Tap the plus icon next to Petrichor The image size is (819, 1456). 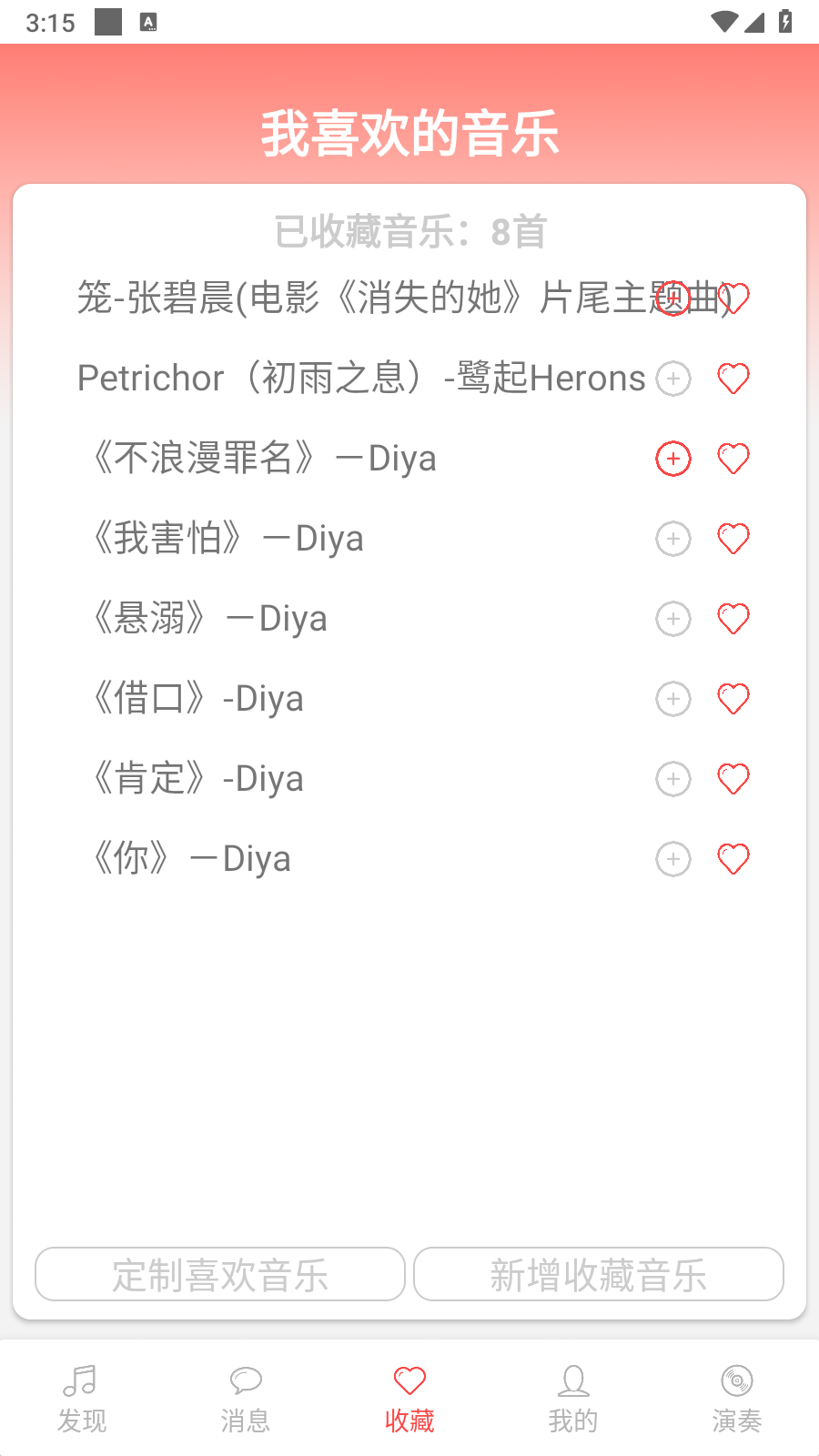click(673, 379)
